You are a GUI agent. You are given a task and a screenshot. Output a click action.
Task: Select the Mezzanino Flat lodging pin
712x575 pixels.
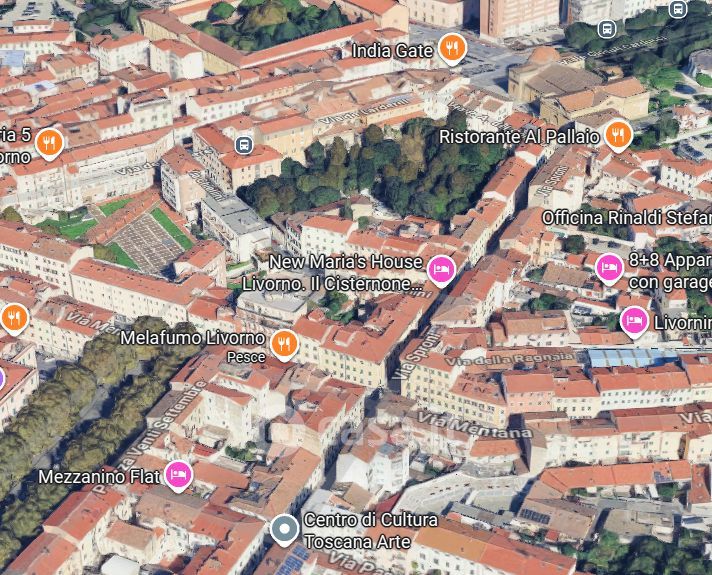coord(178,476)
